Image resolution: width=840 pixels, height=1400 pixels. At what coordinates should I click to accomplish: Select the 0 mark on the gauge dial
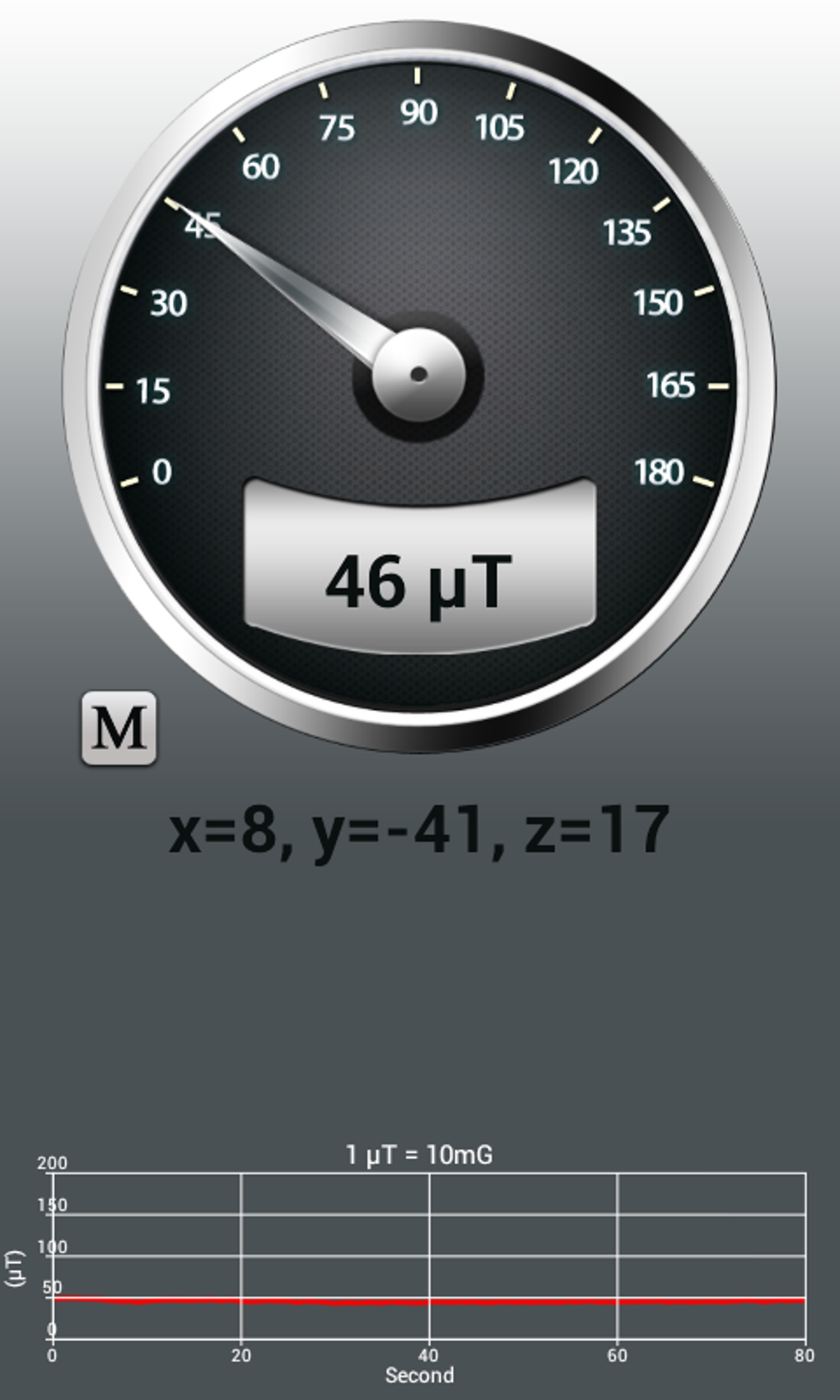[161, 470]
